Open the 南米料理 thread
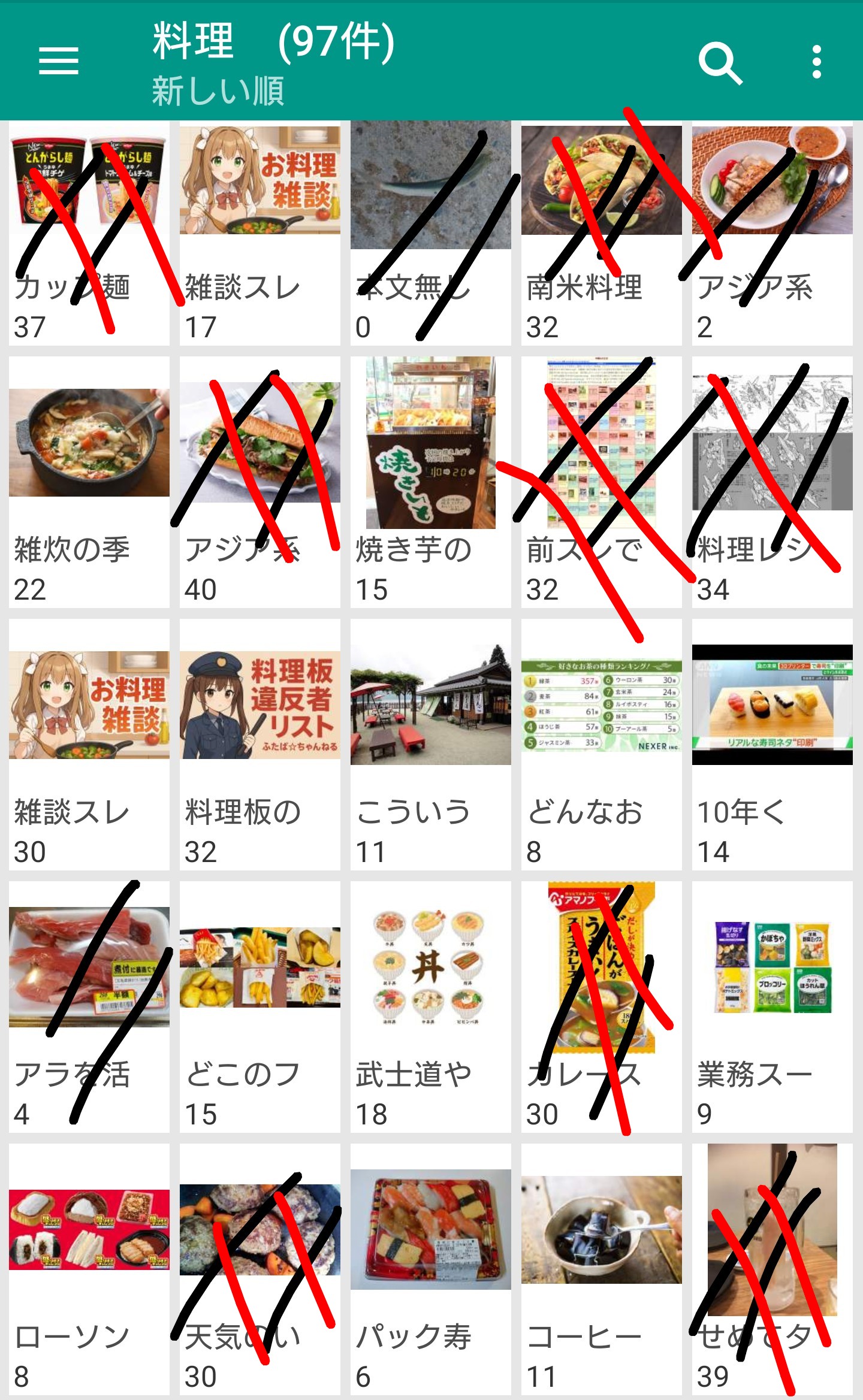Viewport: 863px width, 1400px height. point(601,234)
